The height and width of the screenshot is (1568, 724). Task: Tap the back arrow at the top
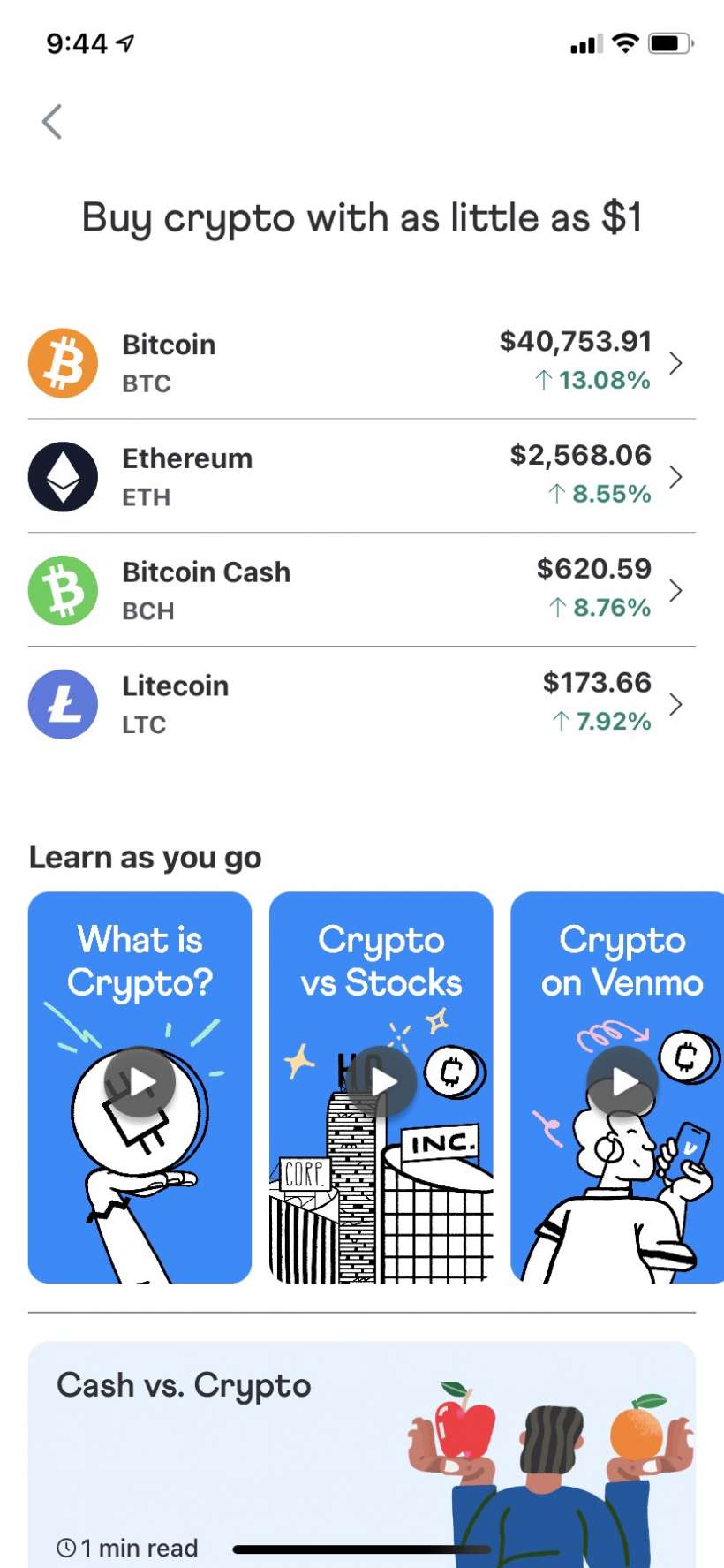pyautogui.click(x=52, y=121)
